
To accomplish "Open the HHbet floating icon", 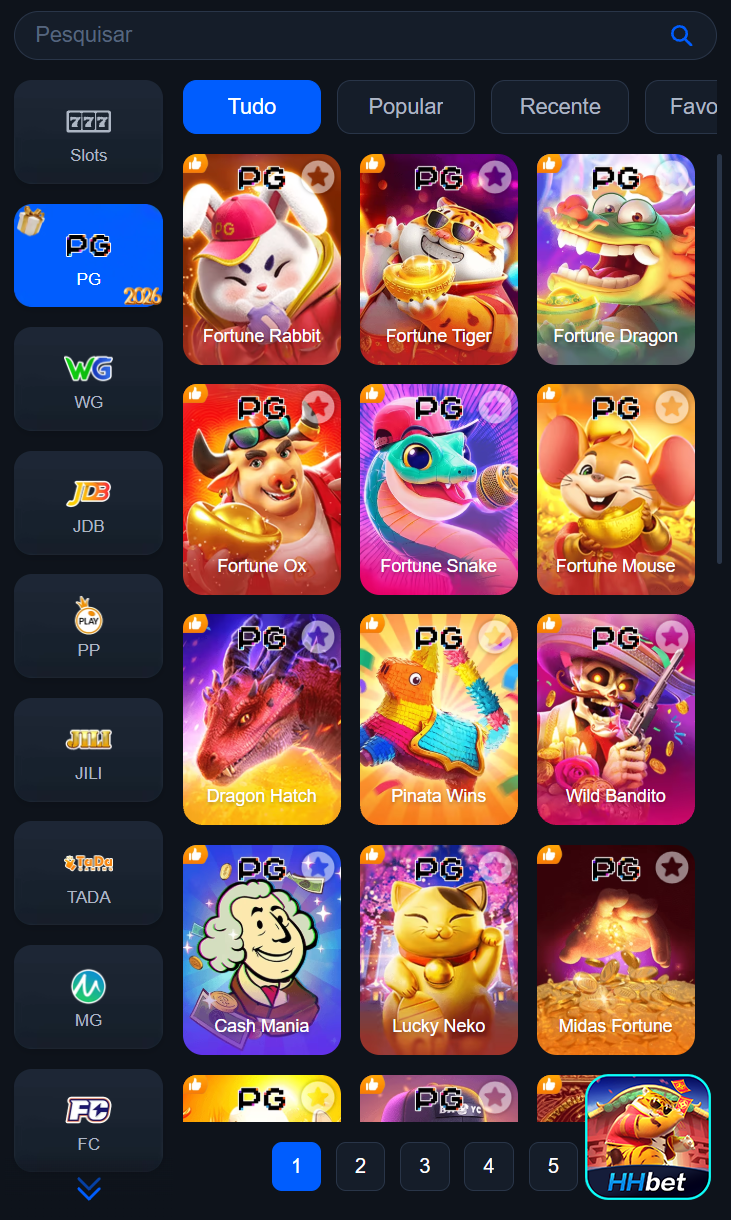I will pyautogui.click(x=648, y=1137).
